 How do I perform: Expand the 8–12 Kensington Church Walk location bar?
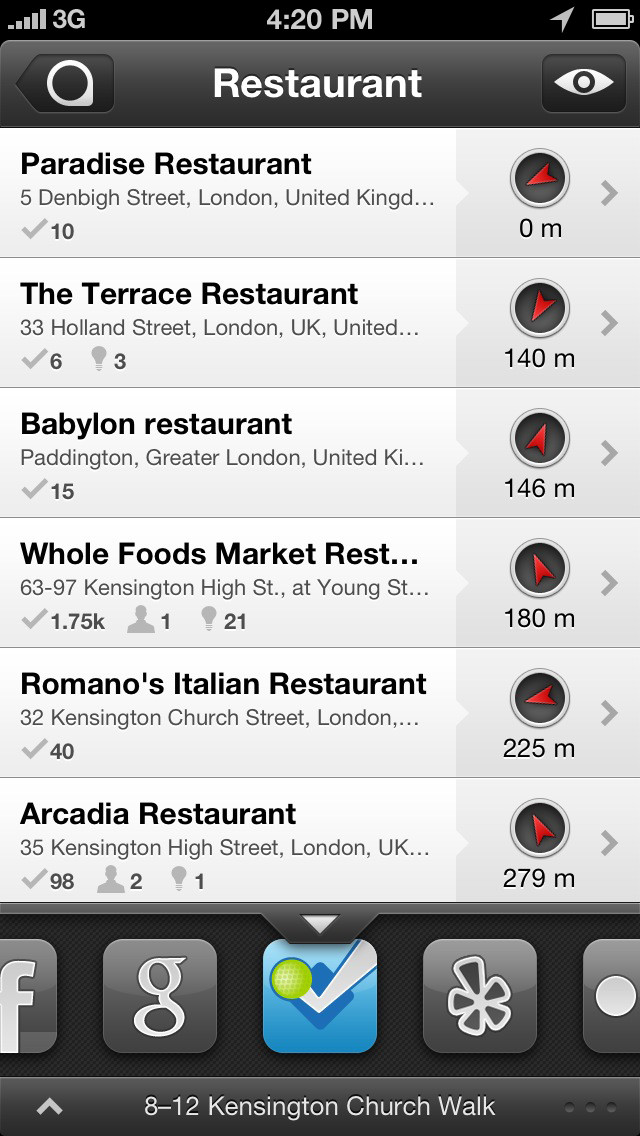click(x=320, y=1106)
